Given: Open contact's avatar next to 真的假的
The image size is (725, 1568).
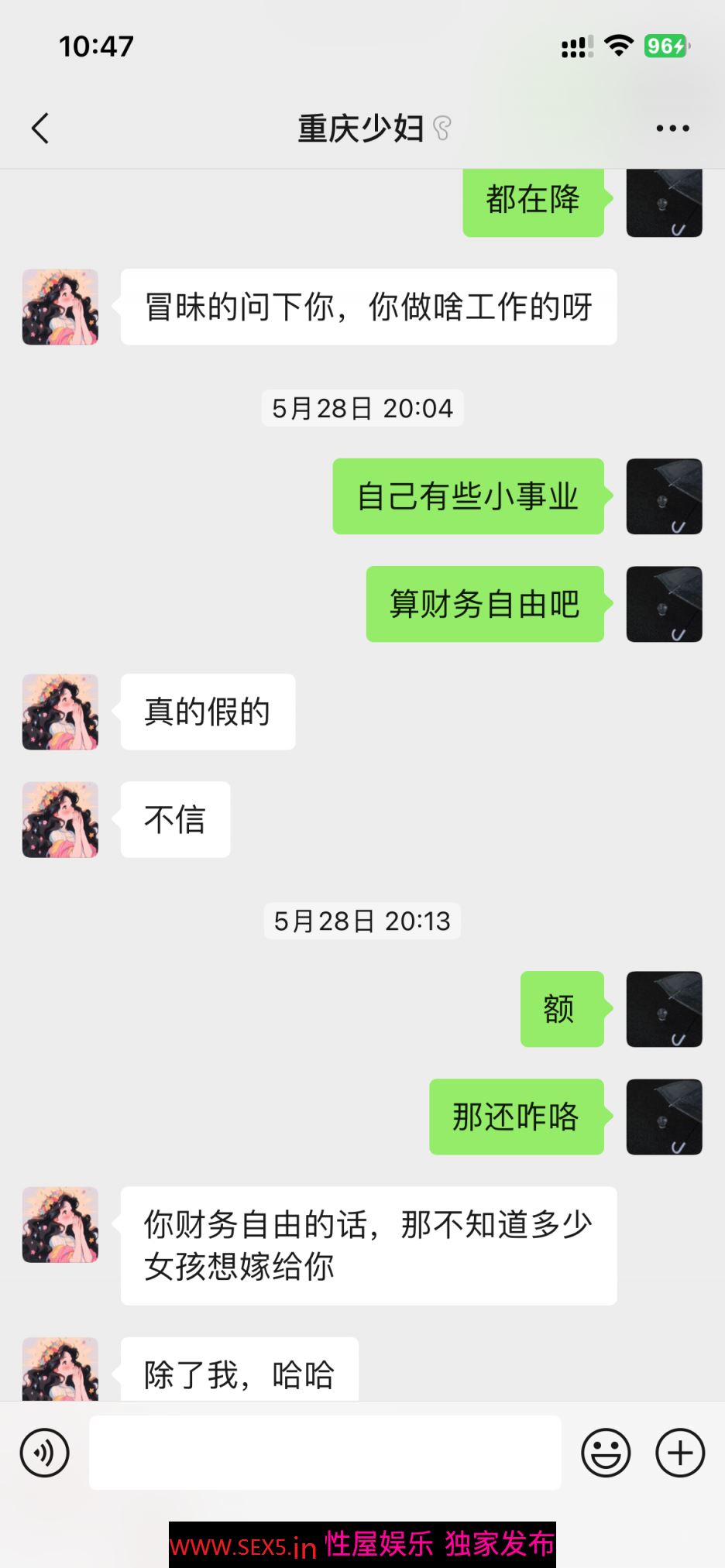Looking at the screenshot, I should (x=60, y=712).
